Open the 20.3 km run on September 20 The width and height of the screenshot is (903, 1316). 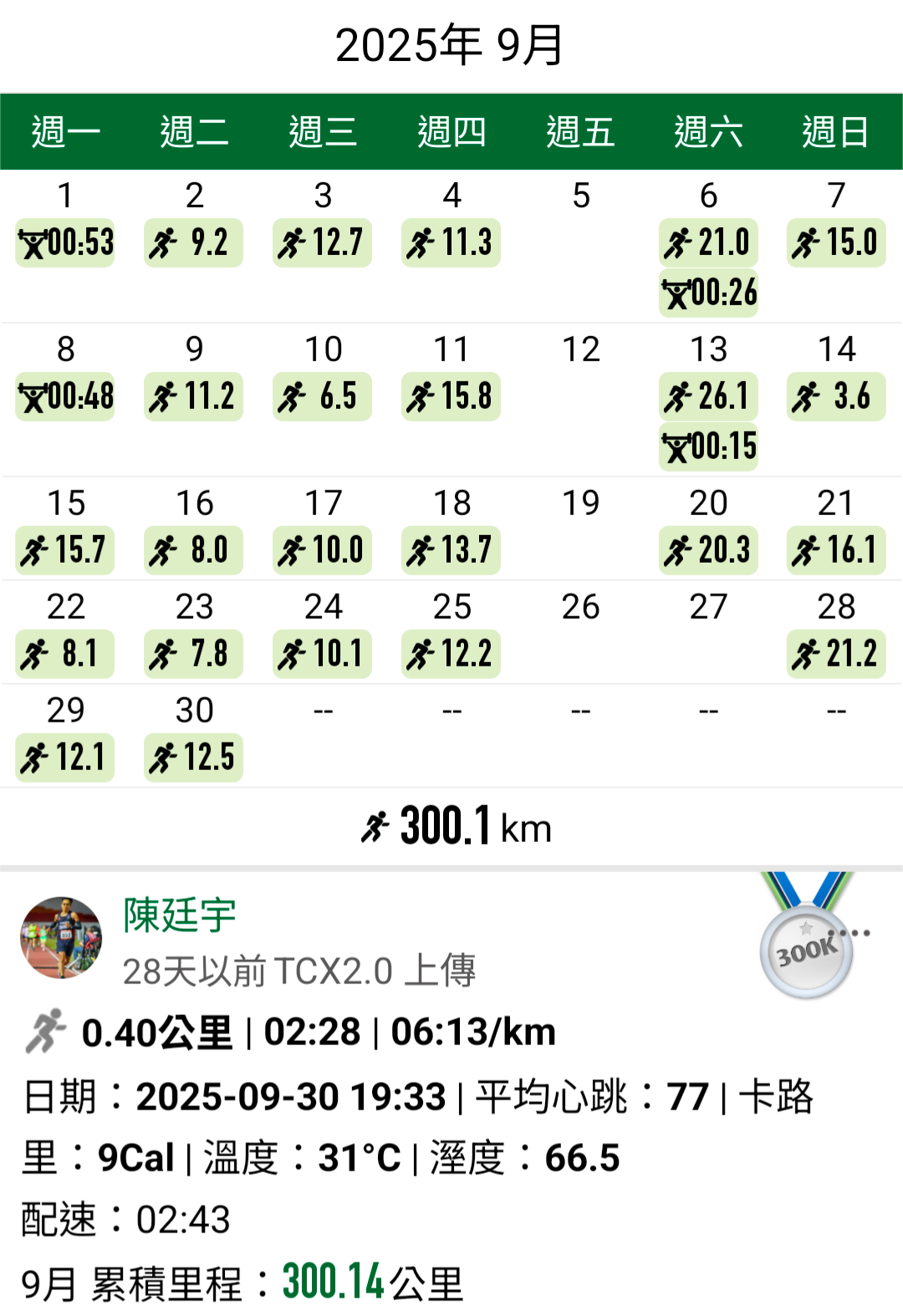[x=708, y=551]
